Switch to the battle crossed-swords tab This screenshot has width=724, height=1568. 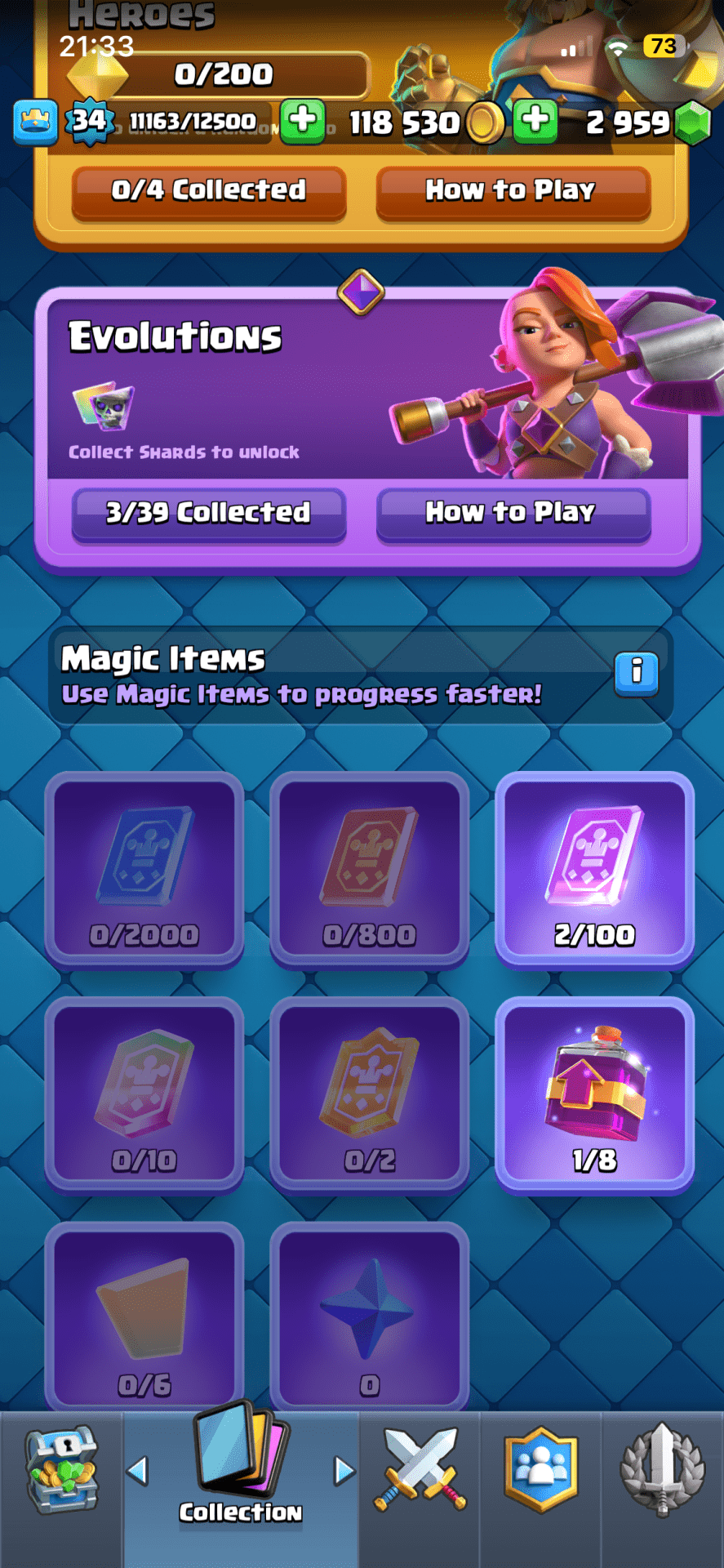click(x=420, y=1470)
